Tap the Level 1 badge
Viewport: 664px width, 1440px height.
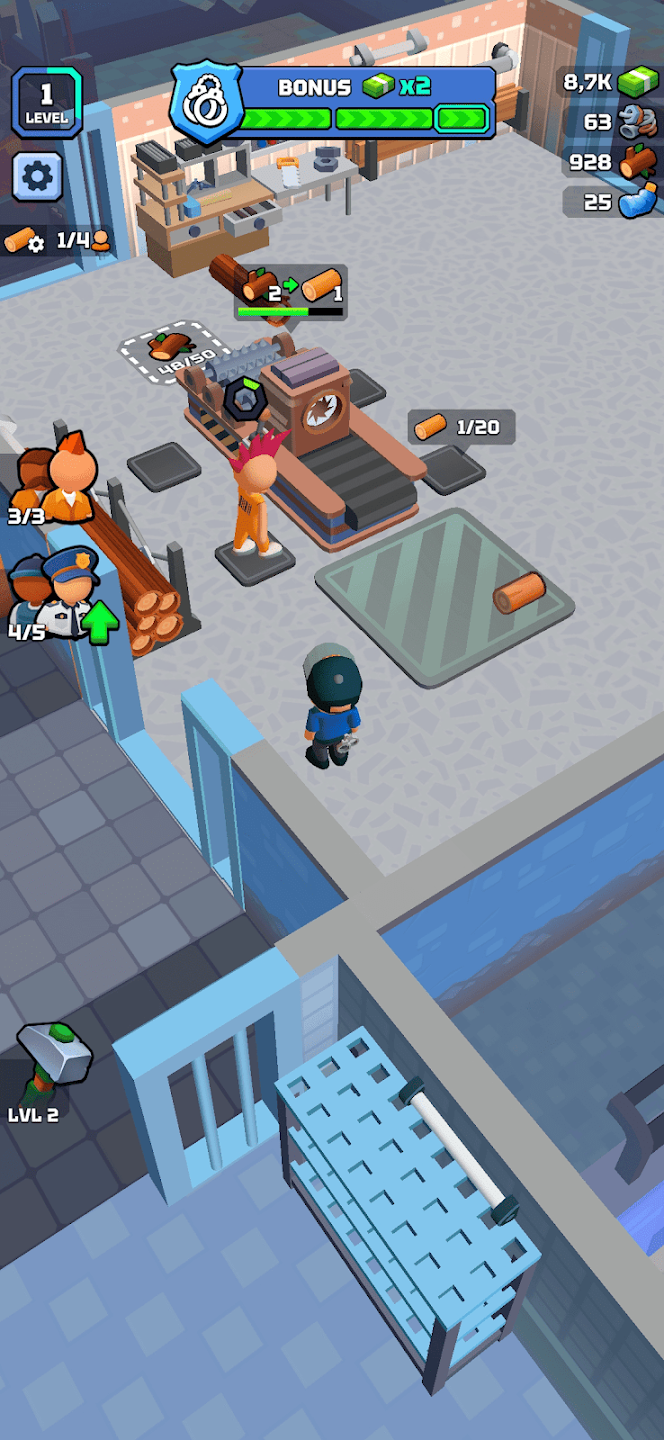46,102
